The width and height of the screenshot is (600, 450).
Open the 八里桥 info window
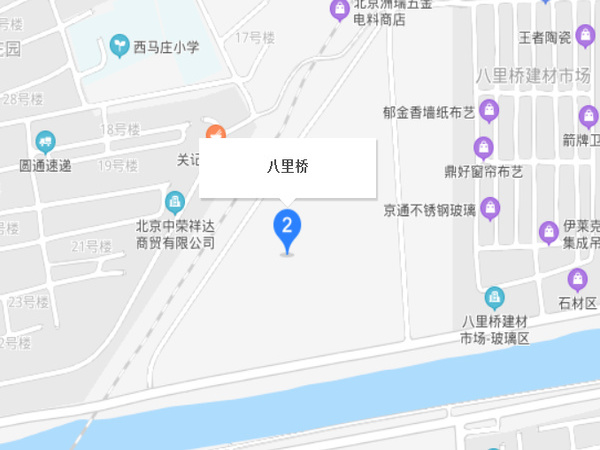point(288,168)
